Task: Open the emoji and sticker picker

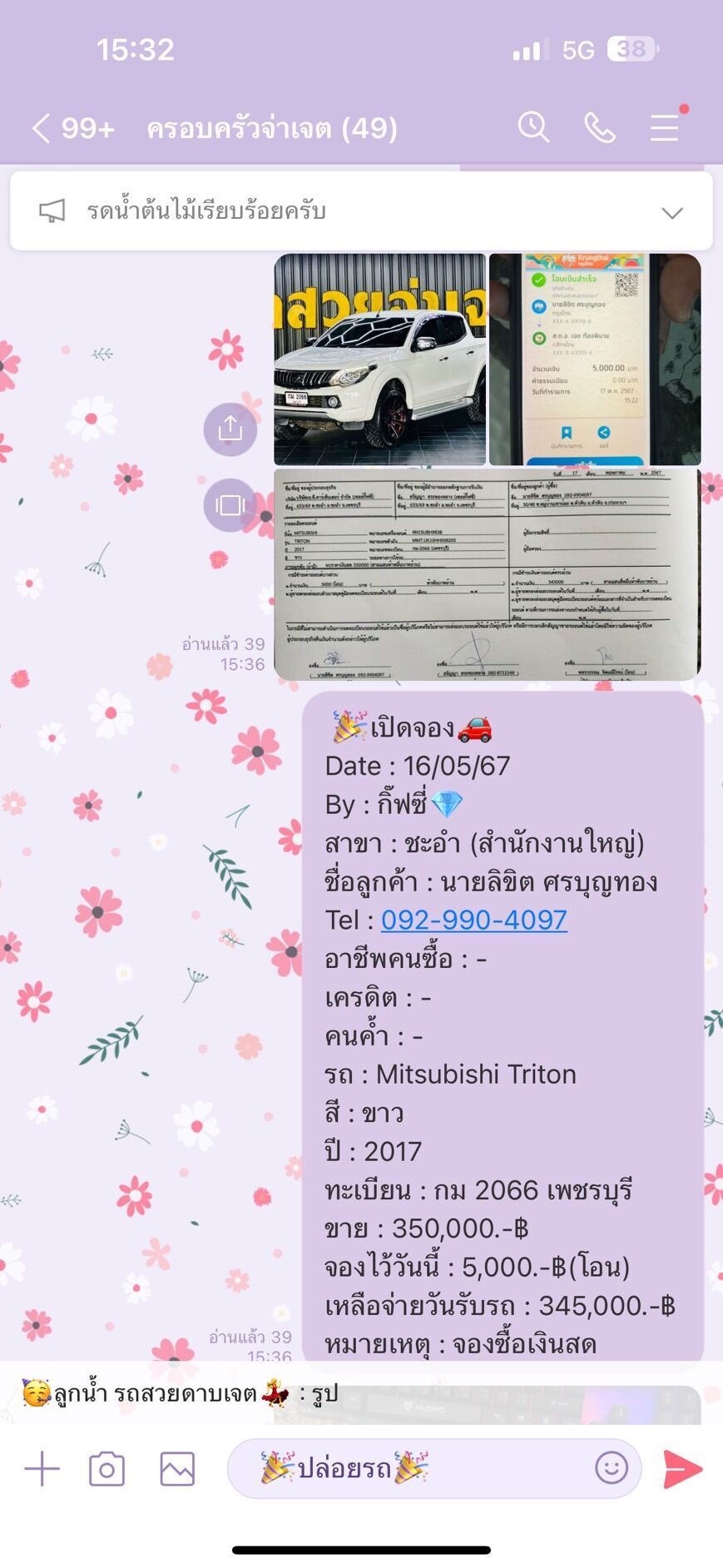Action: [612, 1467]
